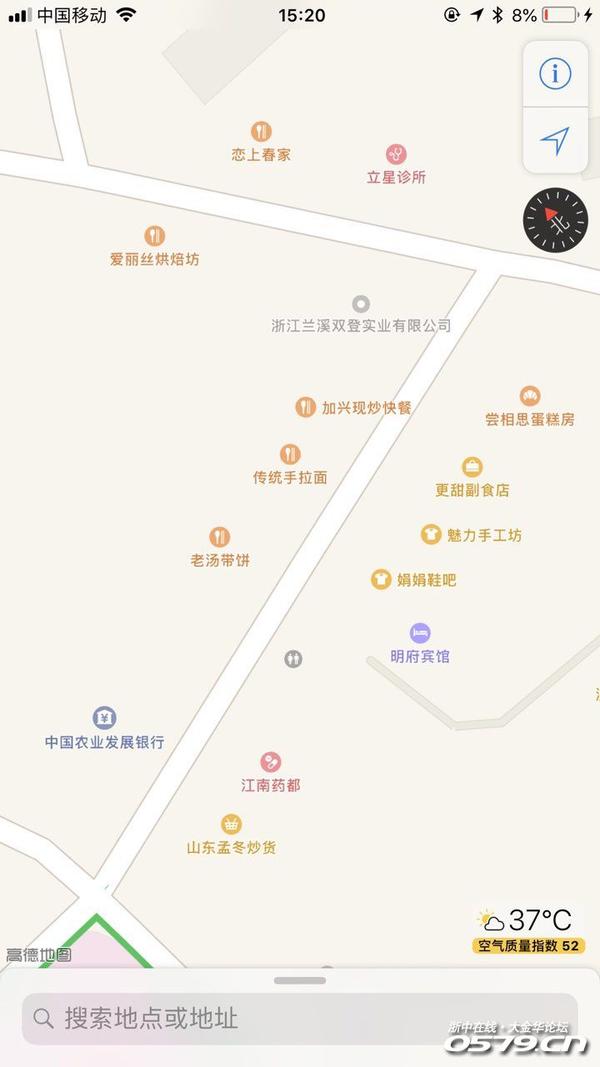Open the 魅力手工坊 shop marker
Image resolution: width=600 pixels, height=1067 pixels.
(x=431, y=534)
